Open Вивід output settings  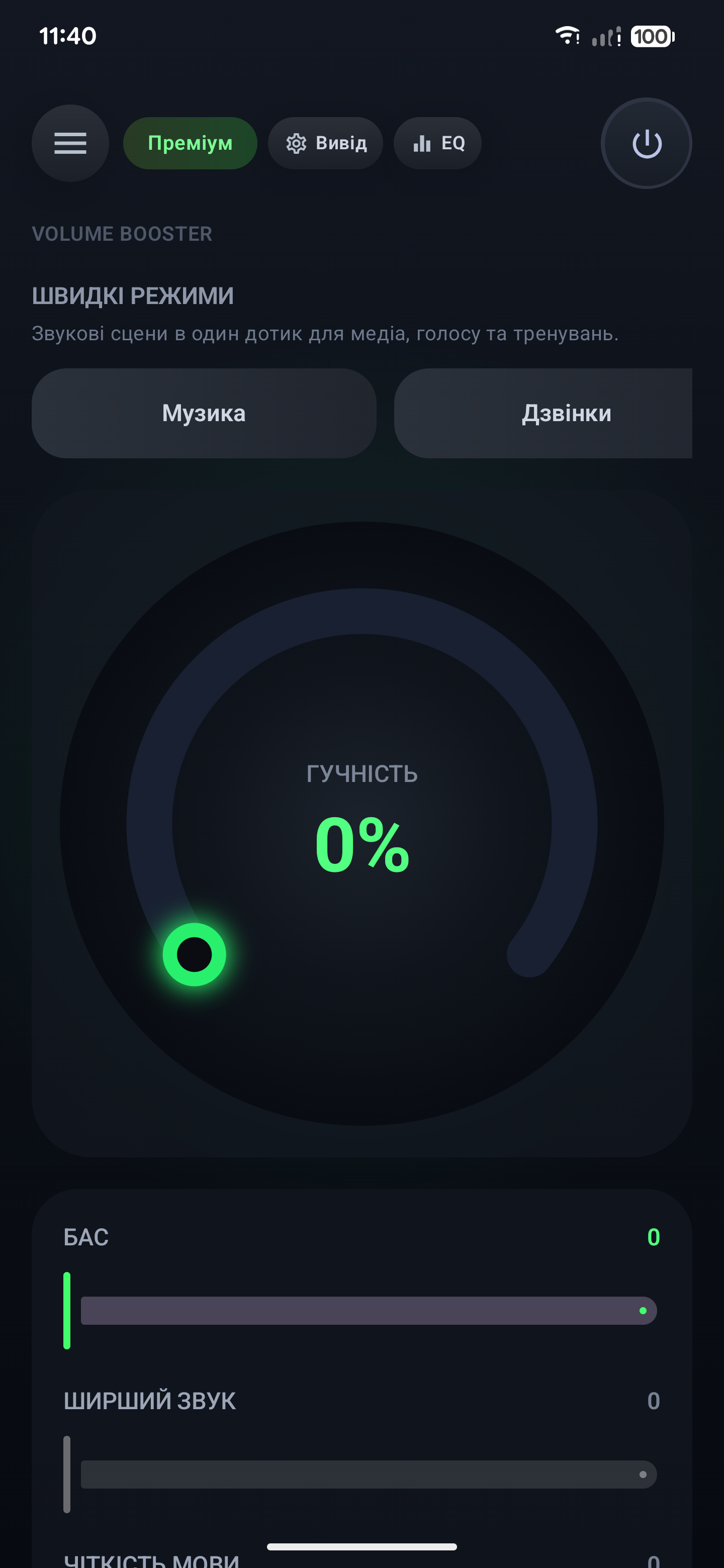(x=326, y=143)
